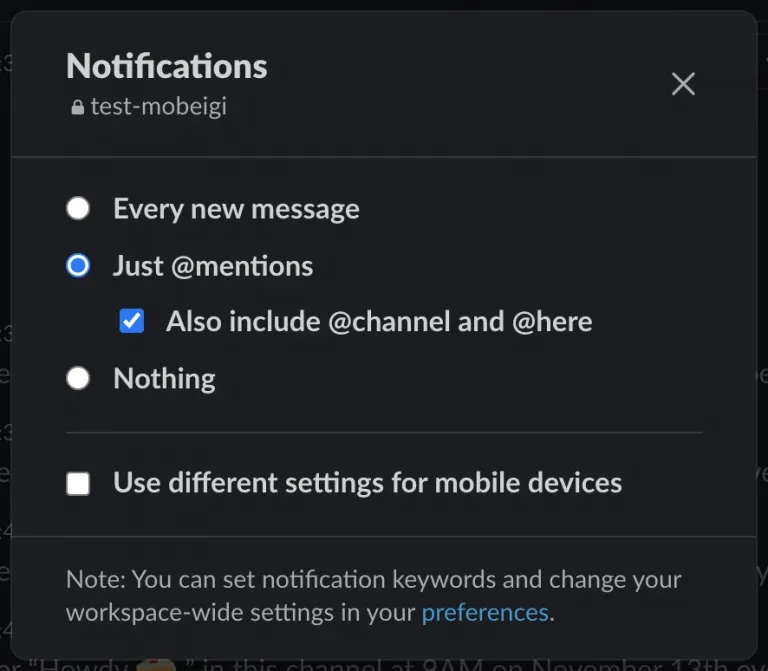
Task: Select Every new message option
Action: click(x=78, y=209)
